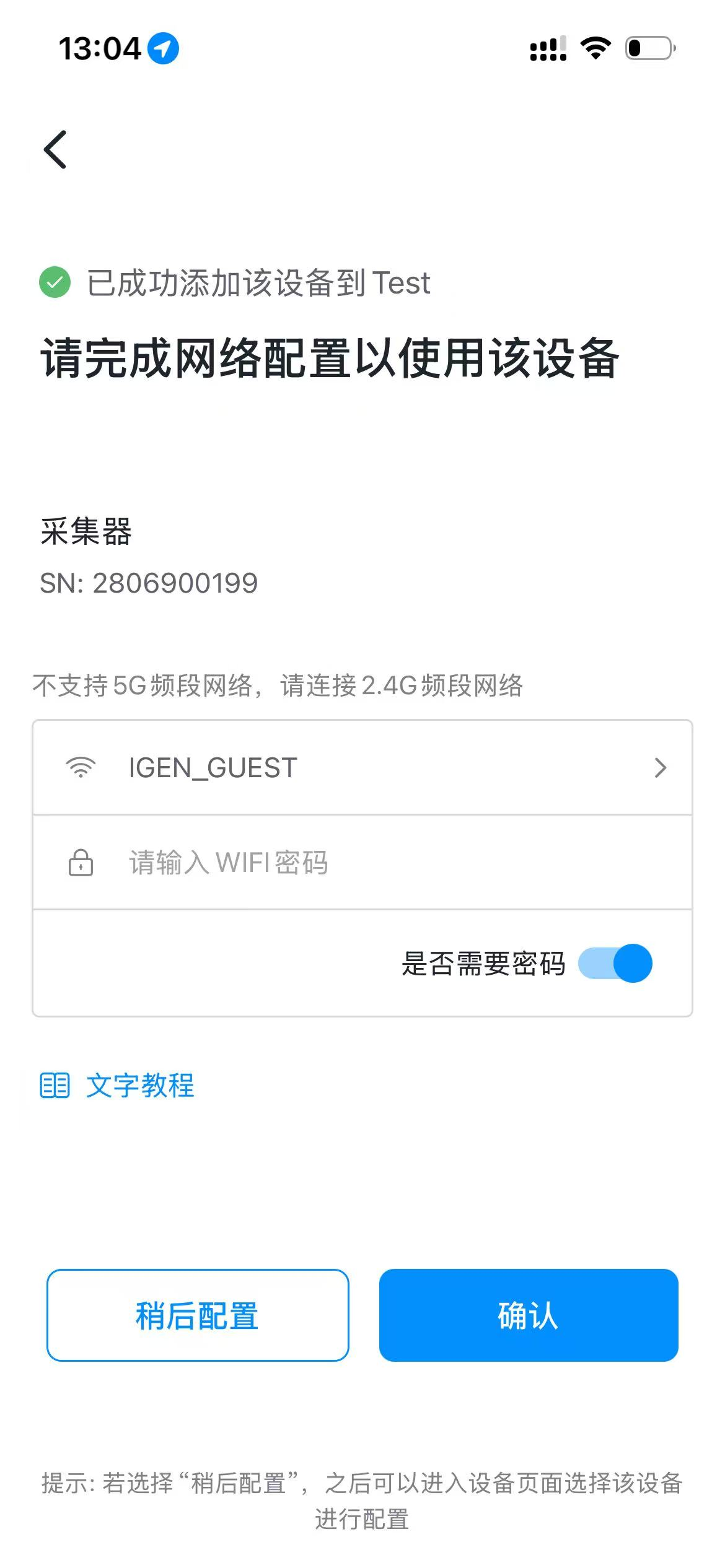Go back using the top-left arrow
725x1568 pixels.
point(55,150)
